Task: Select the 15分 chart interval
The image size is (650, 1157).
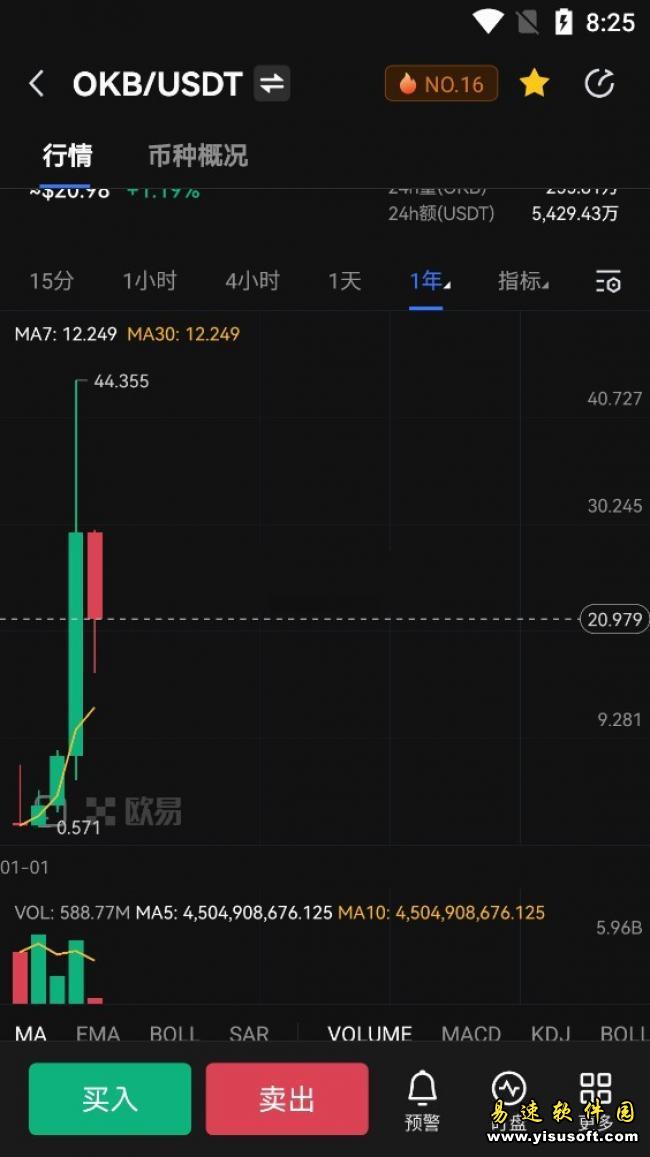Action: click(x=52, y=281)
